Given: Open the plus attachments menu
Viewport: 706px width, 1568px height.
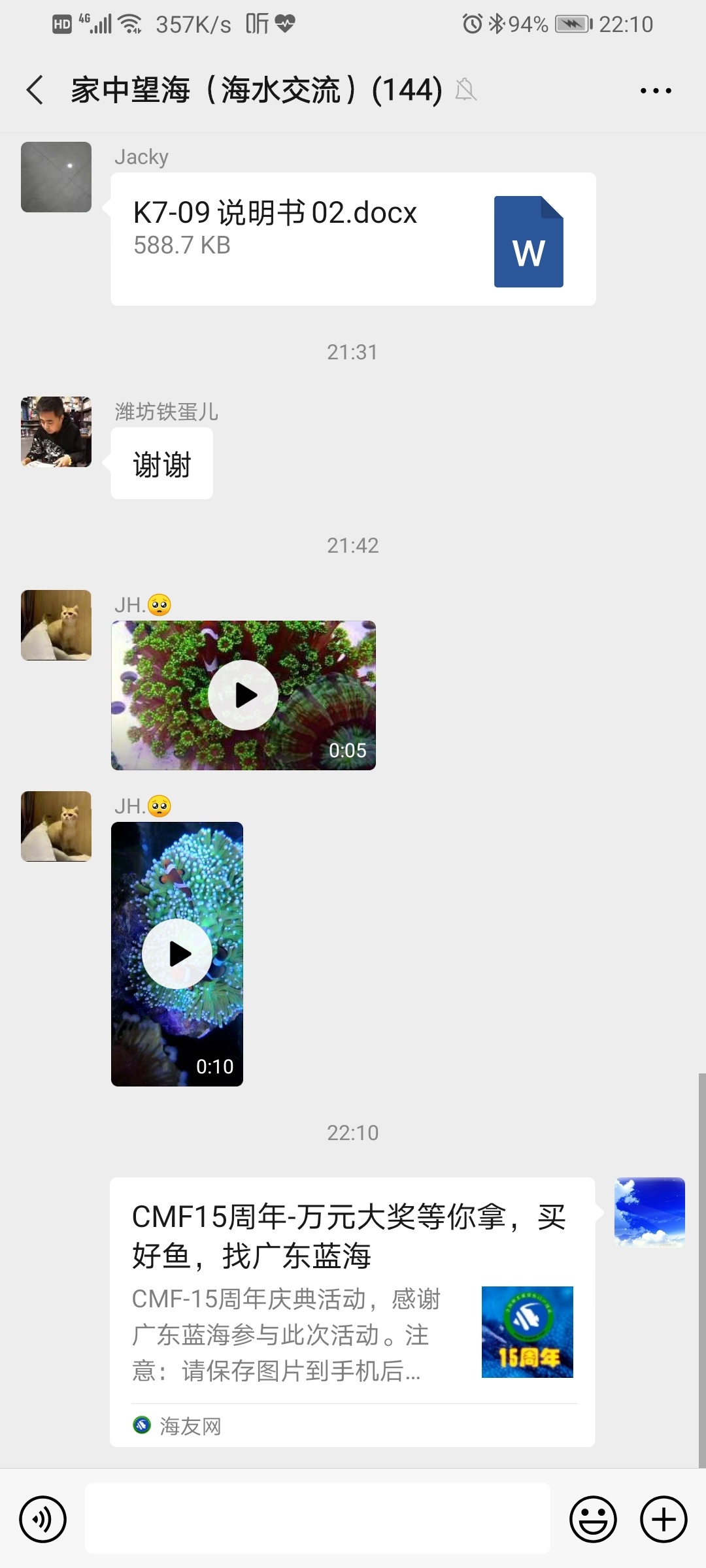Looking at the screenshot, I should [x=663, y=1519].
